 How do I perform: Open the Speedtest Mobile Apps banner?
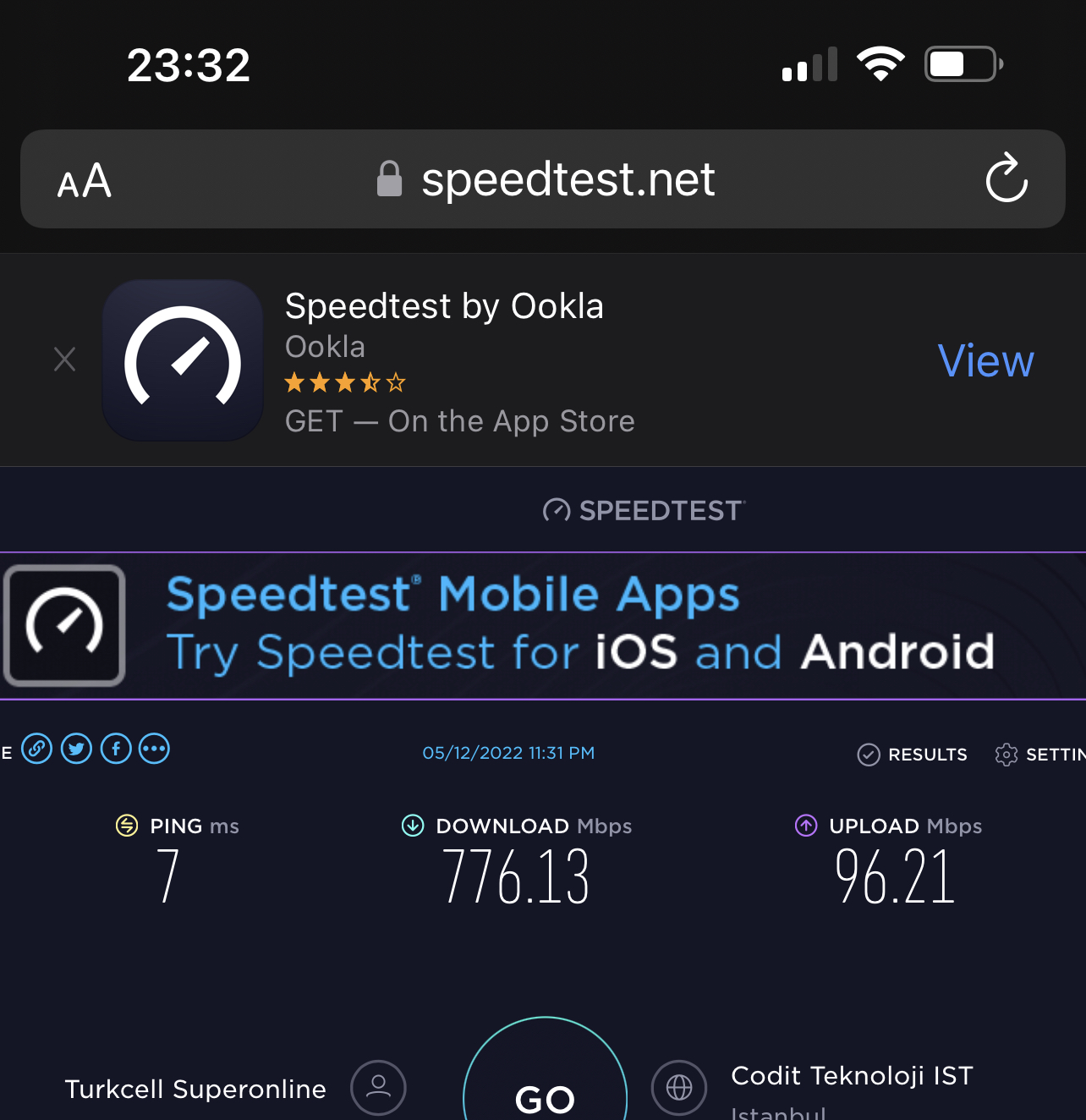543,626
